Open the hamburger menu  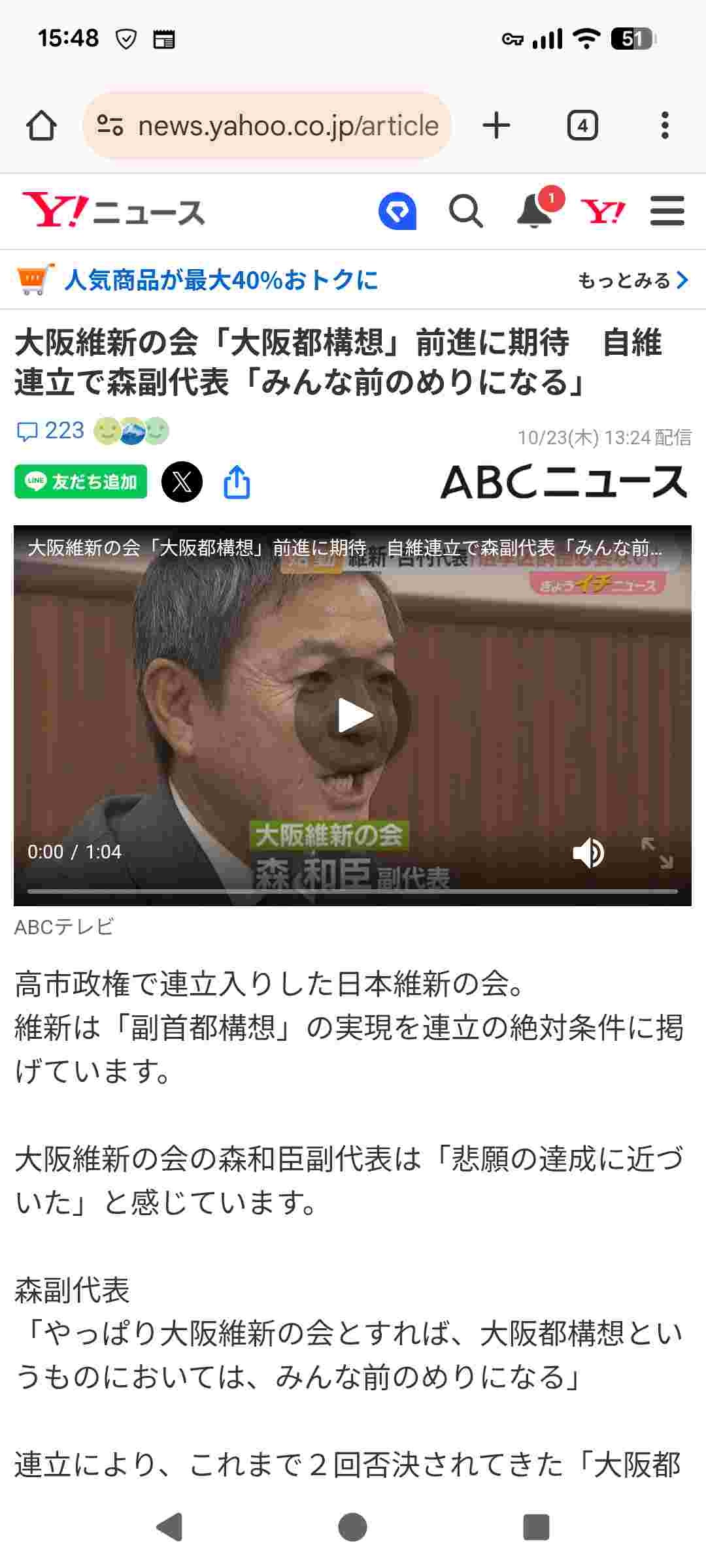coord(667,211)
